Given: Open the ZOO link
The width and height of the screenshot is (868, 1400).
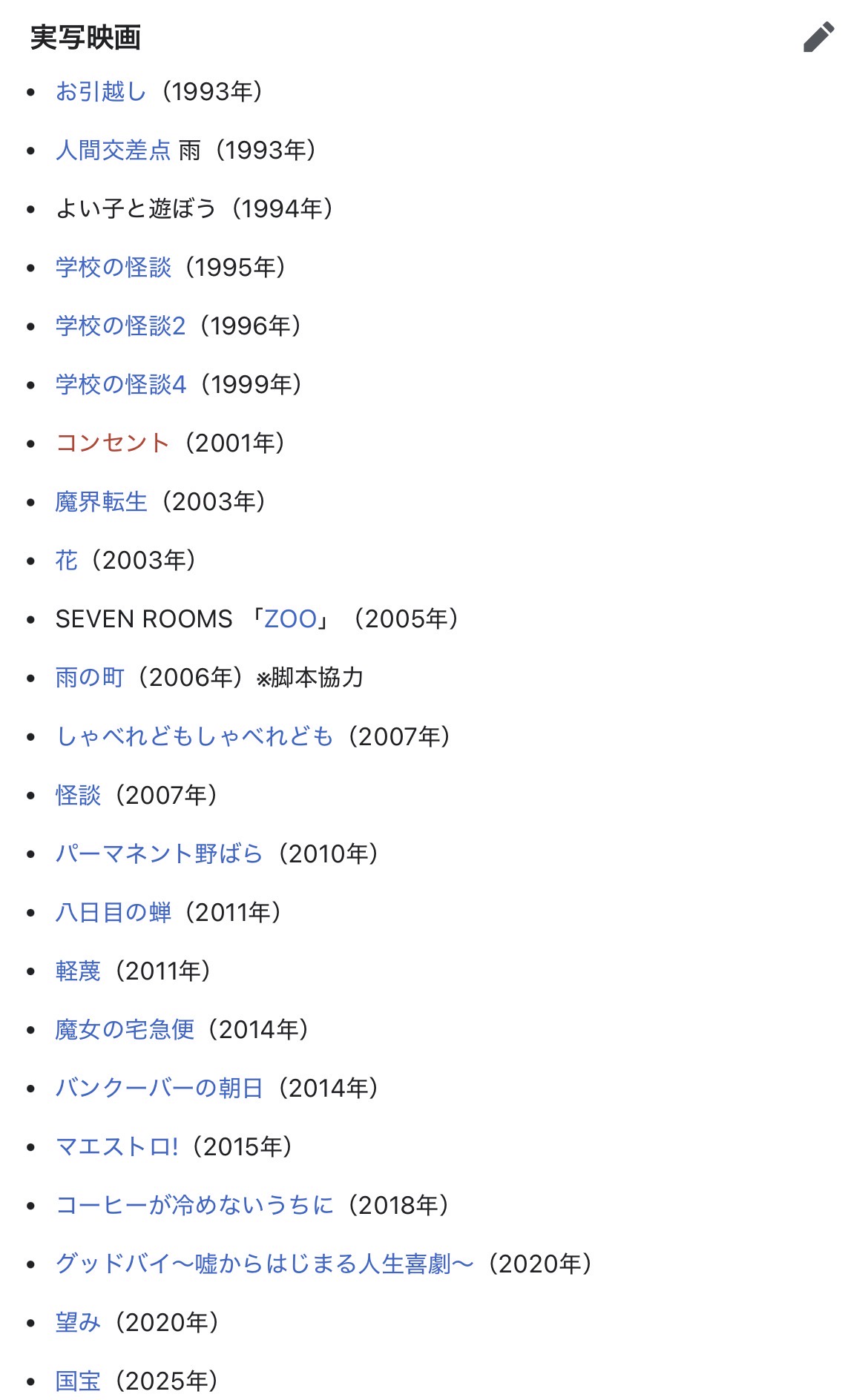Looking at the screenshot, I should [x=291, y=619].
